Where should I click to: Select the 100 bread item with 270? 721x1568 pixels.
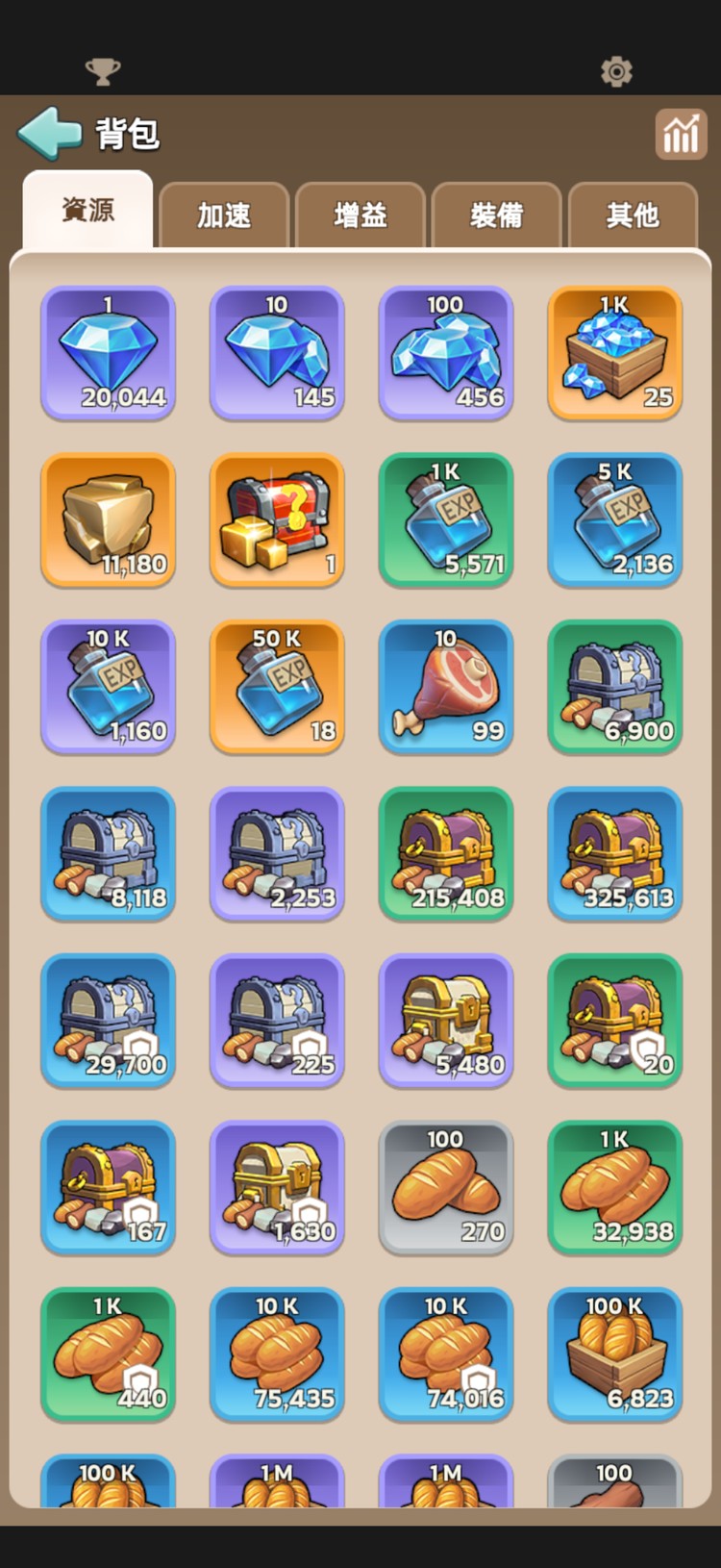click(445, 1188)
